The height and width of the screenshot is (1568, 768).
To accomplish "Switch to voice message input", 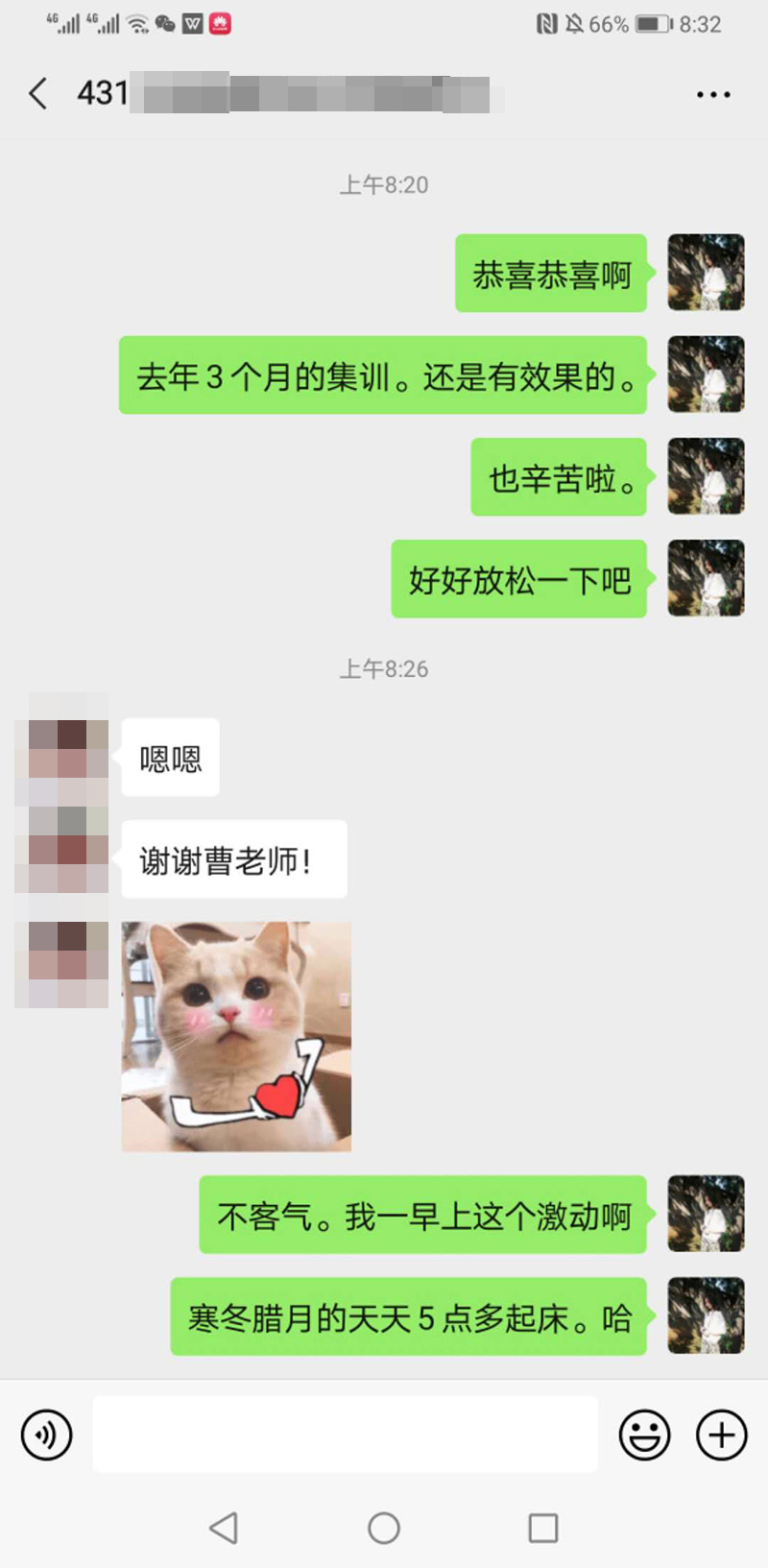I will click(46, 1435).
